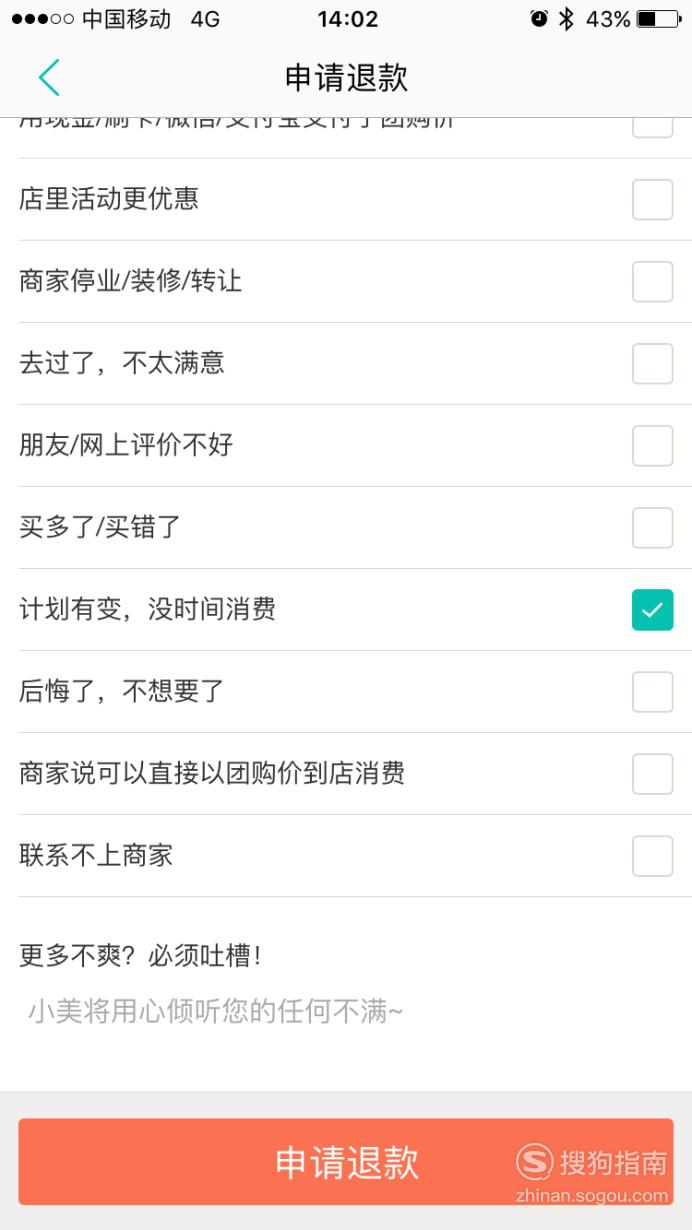Image resolution: width=692 pixels, height=1230 pixels.
Task: Mark 买多了/买错了 checkbox
Action: (x=652, y=527)
